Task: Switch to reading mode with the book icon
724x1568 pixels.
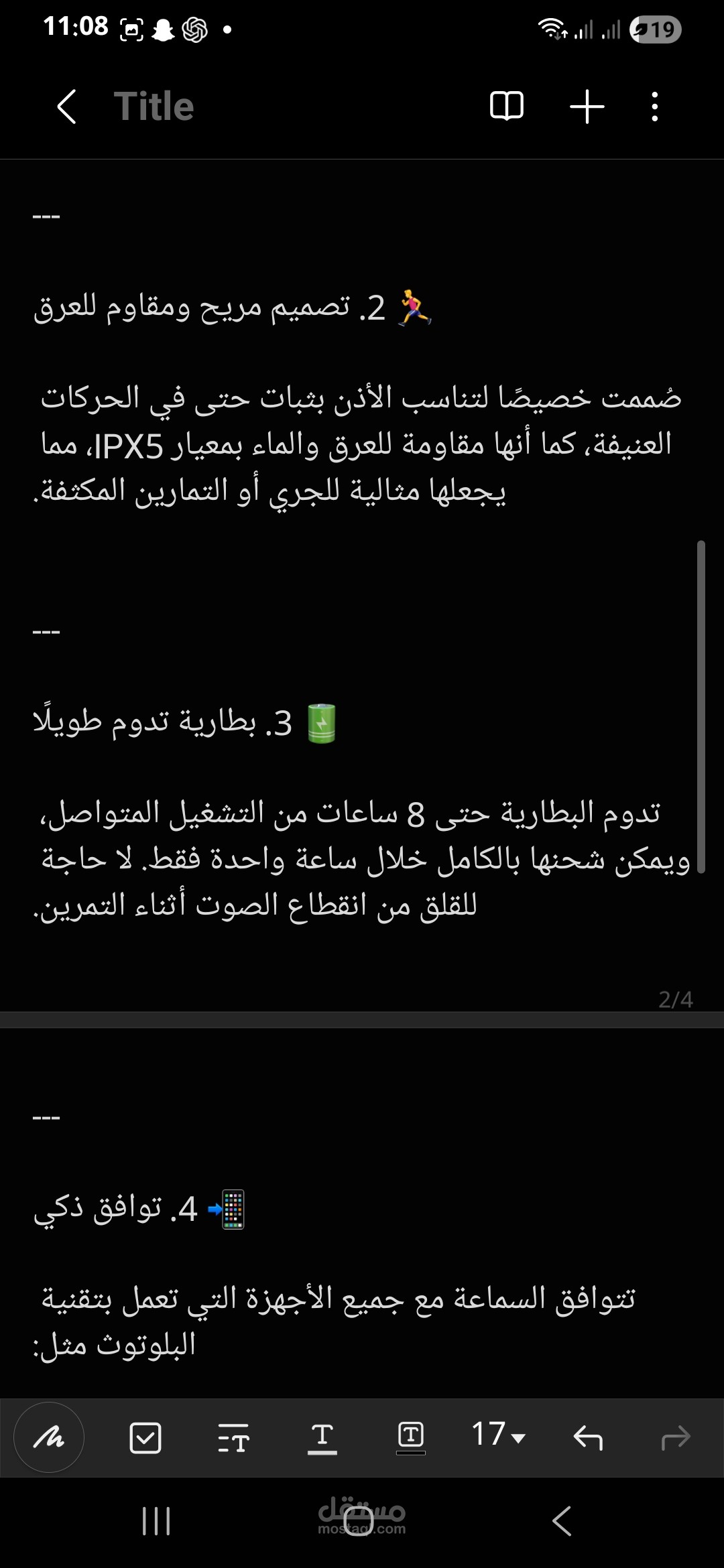Action: tap(507, 106)
